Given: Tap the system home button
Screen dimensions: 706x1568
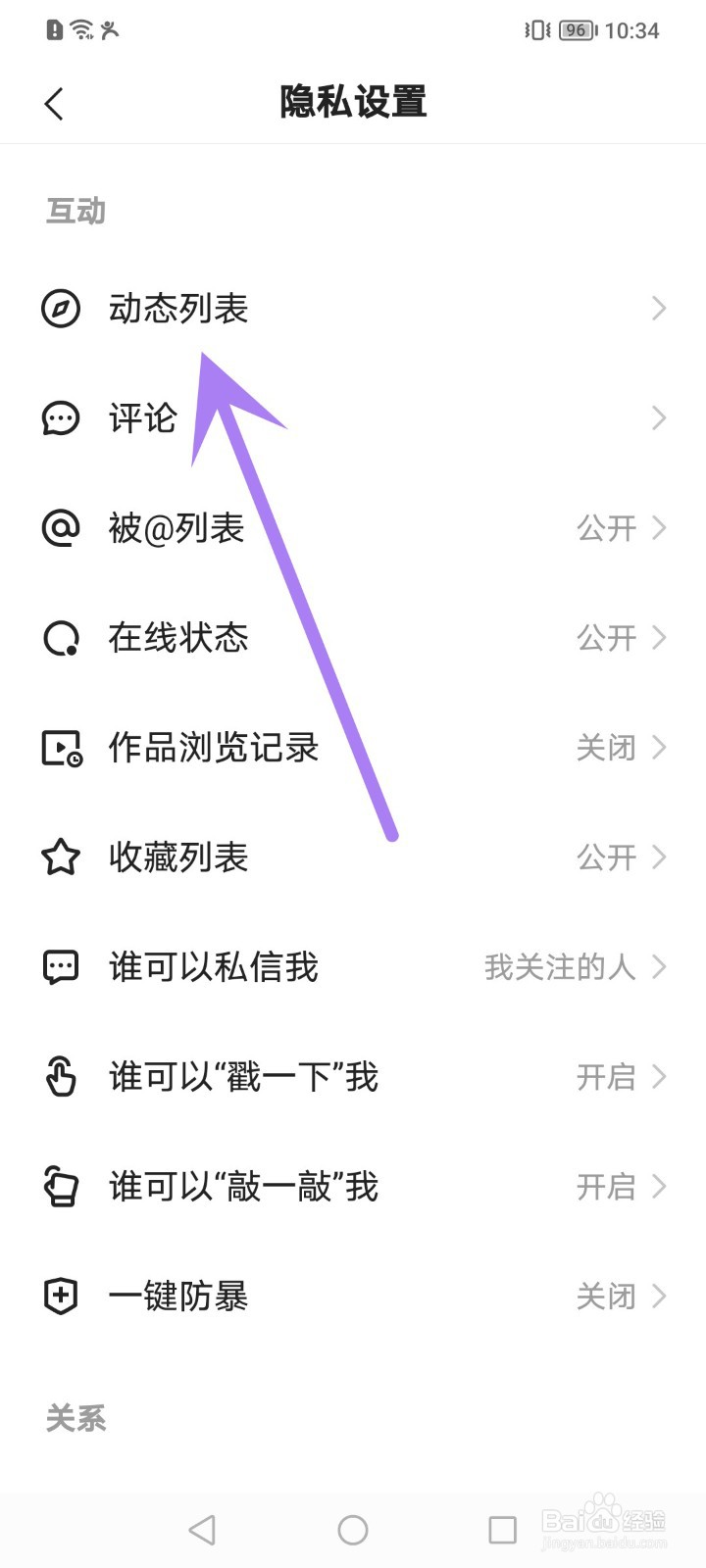Looking at the screenshot, I should pyautogui.click(x=353, y=1530).
